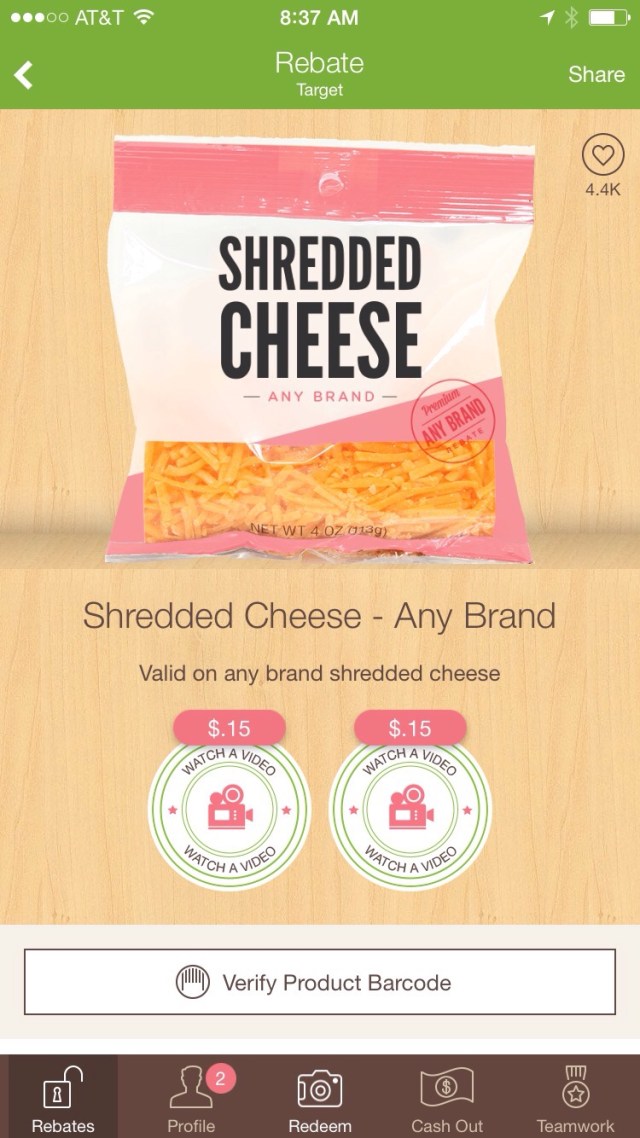640x1138 pixels.
Task: Switch to the Rebates tab
Action: point(63,1097)
